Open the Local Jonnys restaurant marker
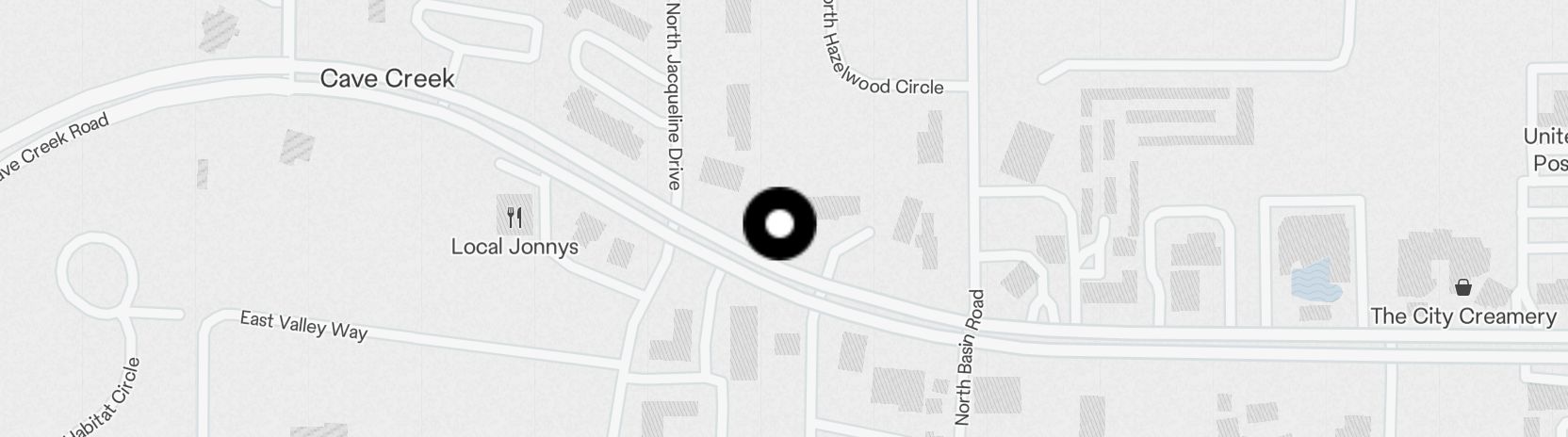The height and width of the screenshot is (437, 1568). pyautogui.click(x=514, y=218)
